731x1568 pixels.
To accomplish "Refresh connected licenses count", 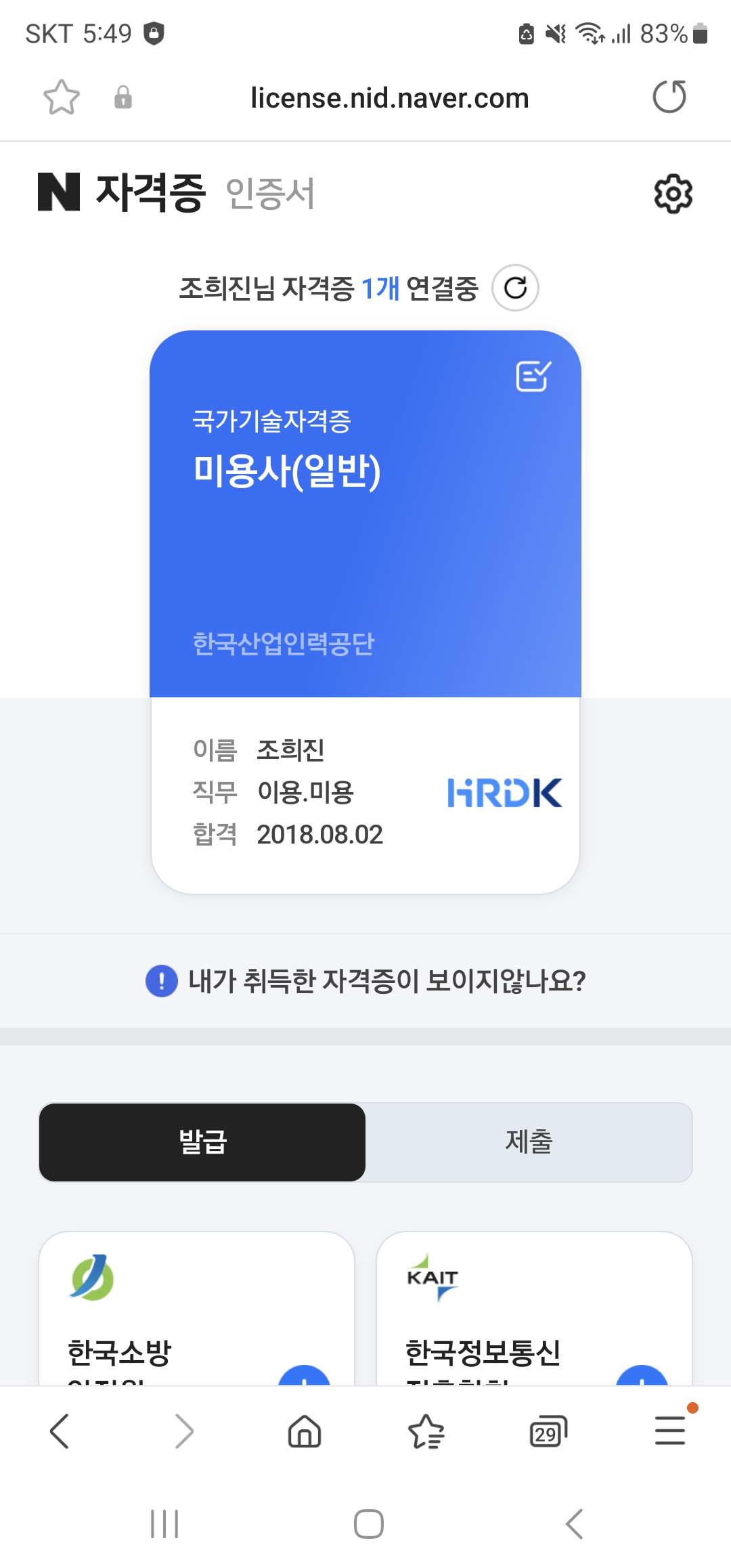I will (515, 288).
